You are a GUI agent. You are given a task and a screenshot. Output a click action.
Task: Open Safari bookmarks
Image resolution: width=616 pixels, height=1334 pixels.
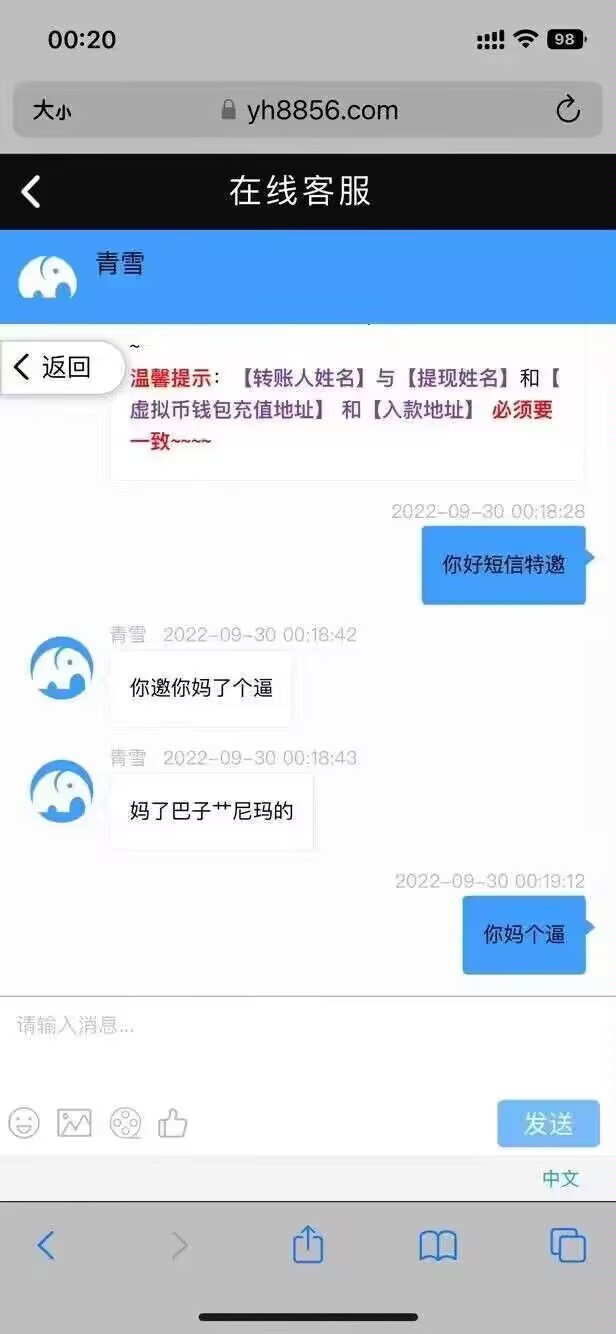pyautogui.click(x=438, y=1245)
